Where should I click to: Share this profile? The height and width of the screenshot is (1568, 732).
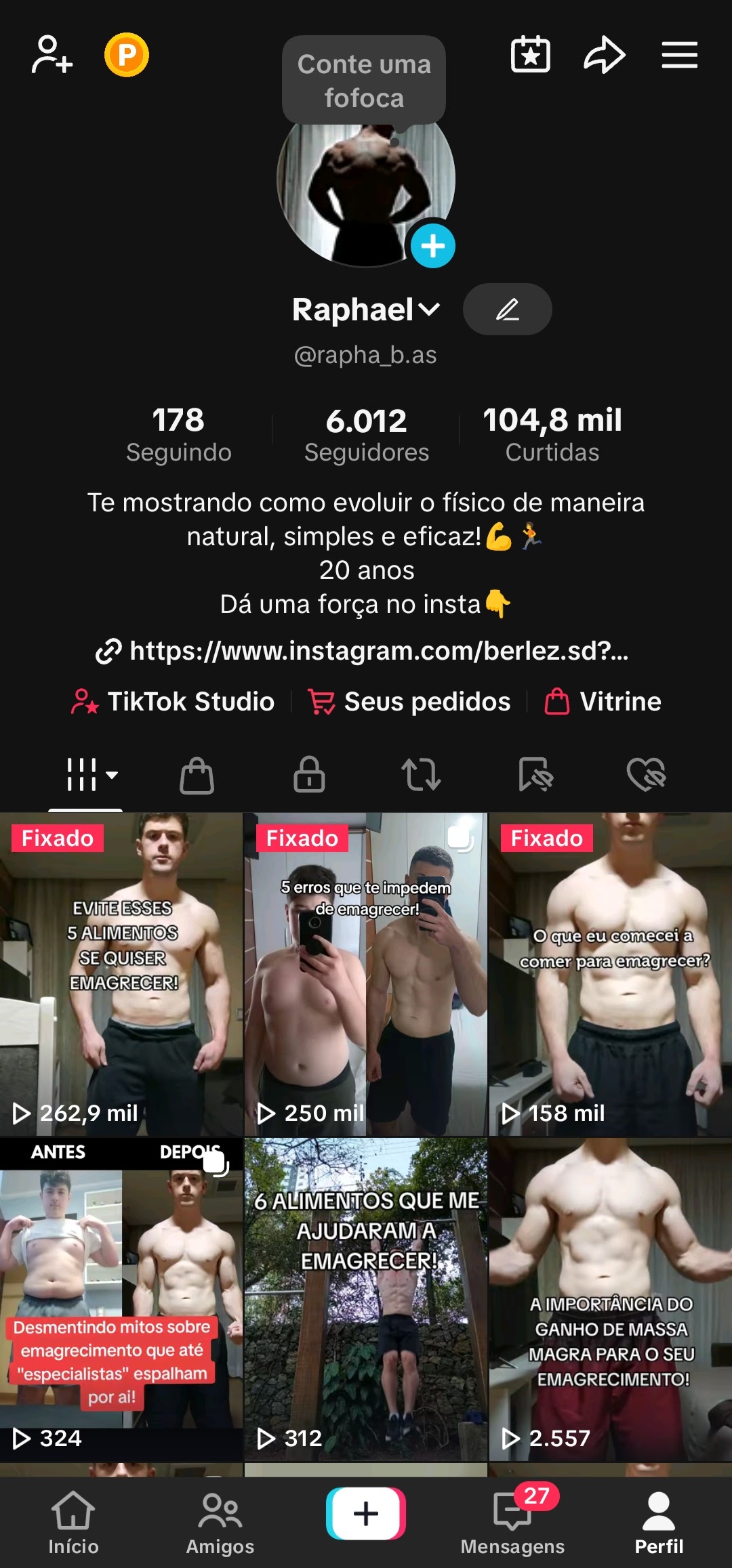[604, 55]
